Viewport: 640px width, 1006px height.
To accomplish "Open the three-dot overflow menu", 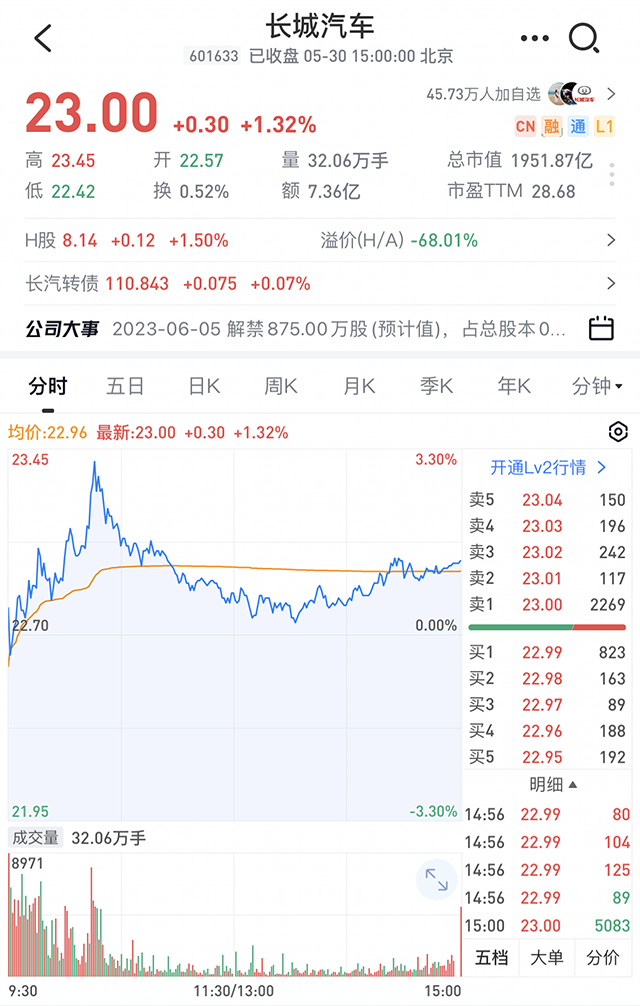I will pos(535,39).
